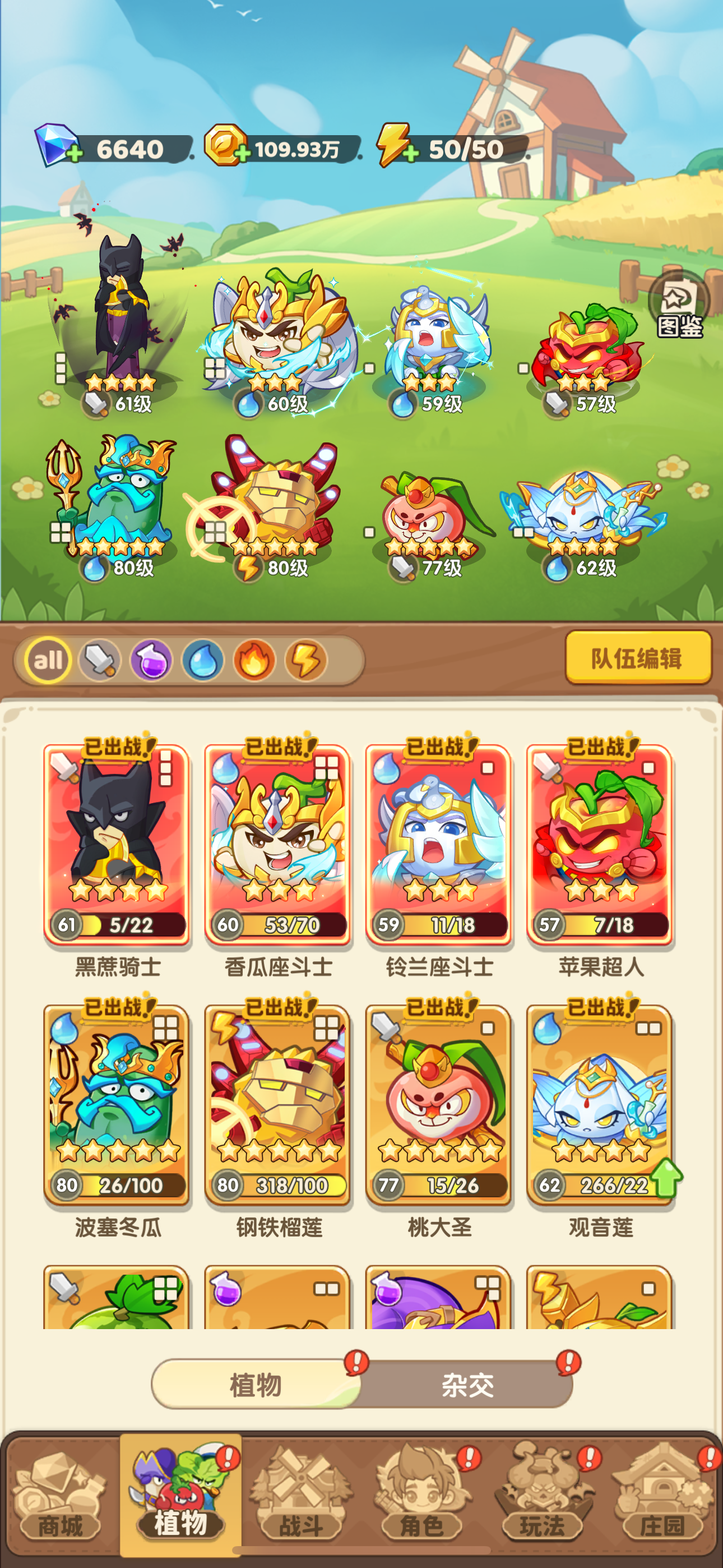
Task: Filter plants by sword type
Action: 100,661
